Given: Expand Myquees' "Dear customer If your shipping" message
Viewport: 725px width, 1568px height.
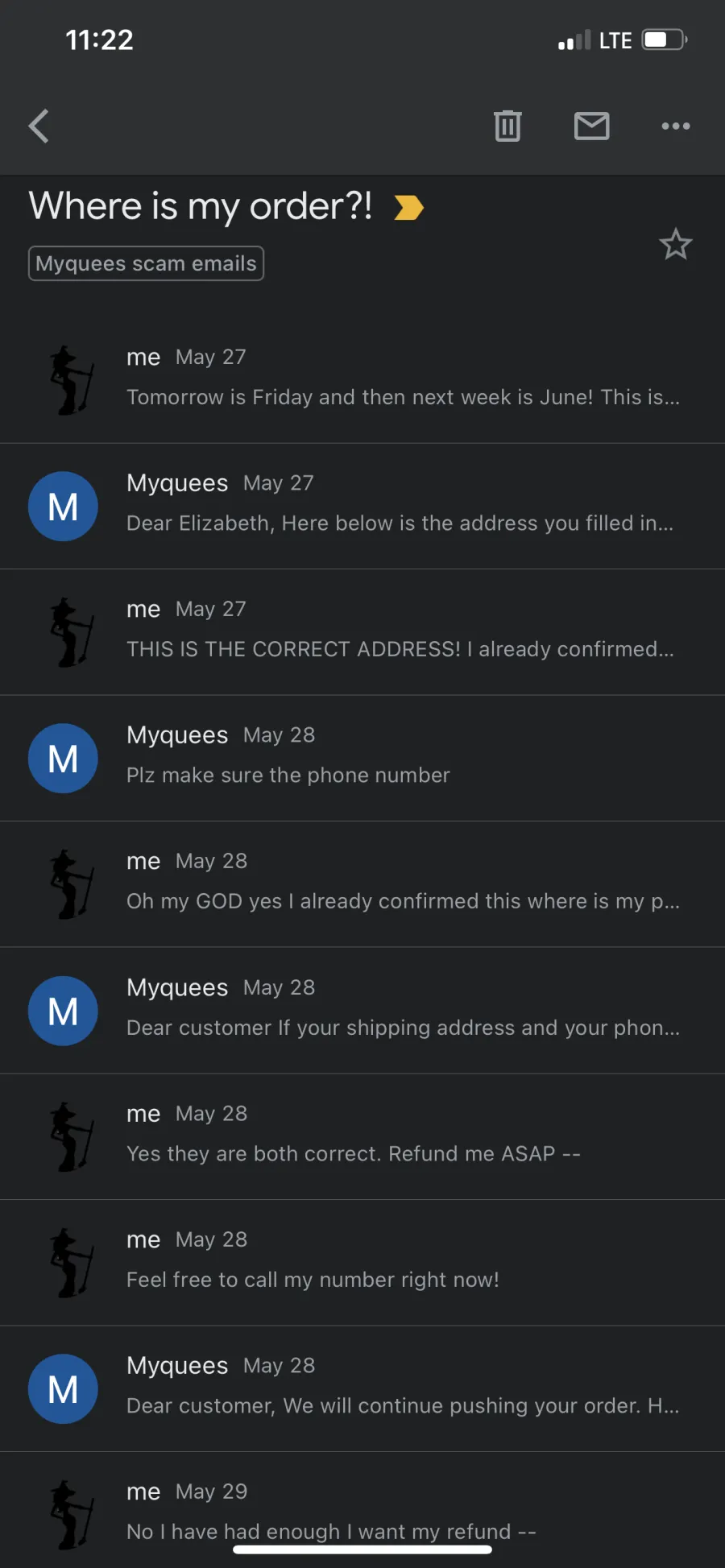Looking at the screenshot, I should (362, 1011).
